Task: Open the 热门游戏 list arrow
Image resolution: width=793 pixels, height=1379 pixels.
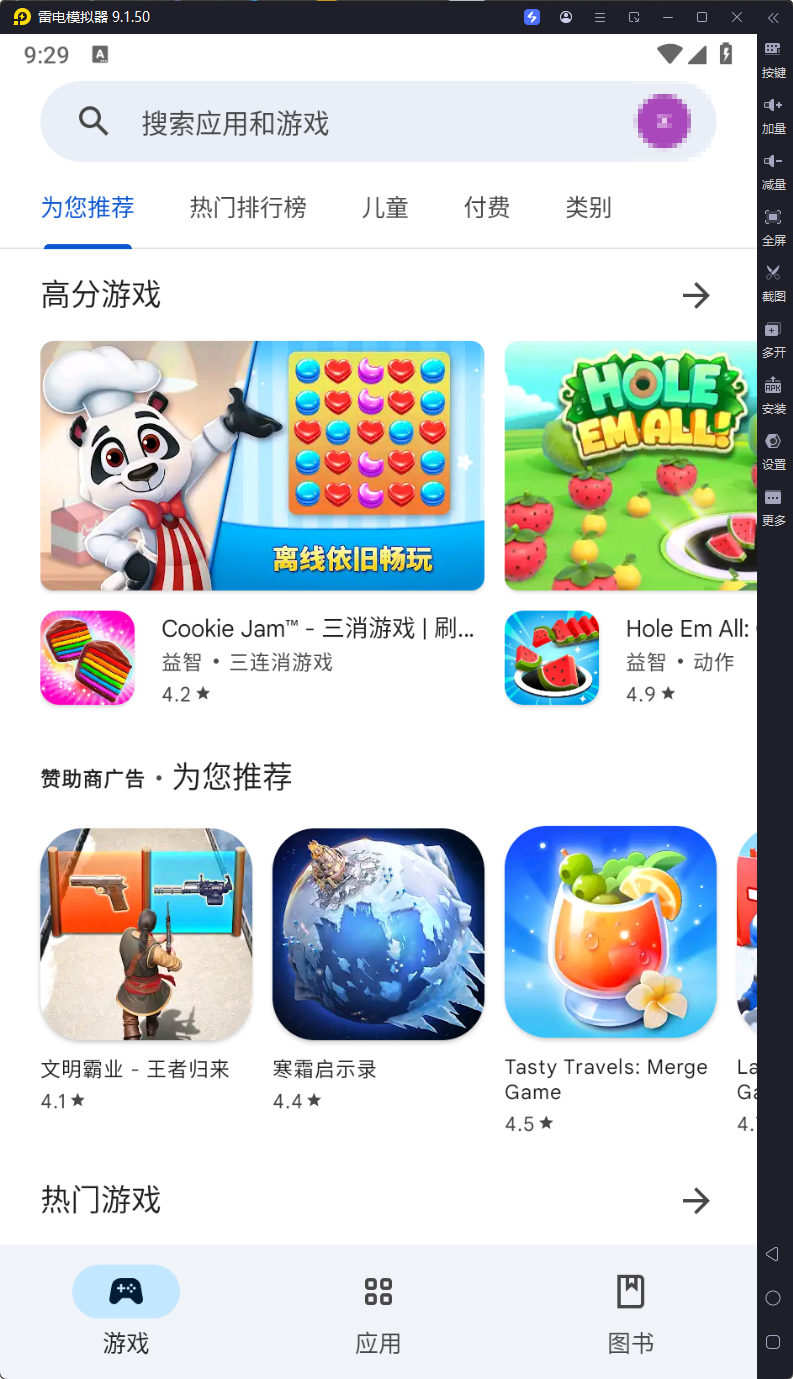Action: tap(696, 1201)
